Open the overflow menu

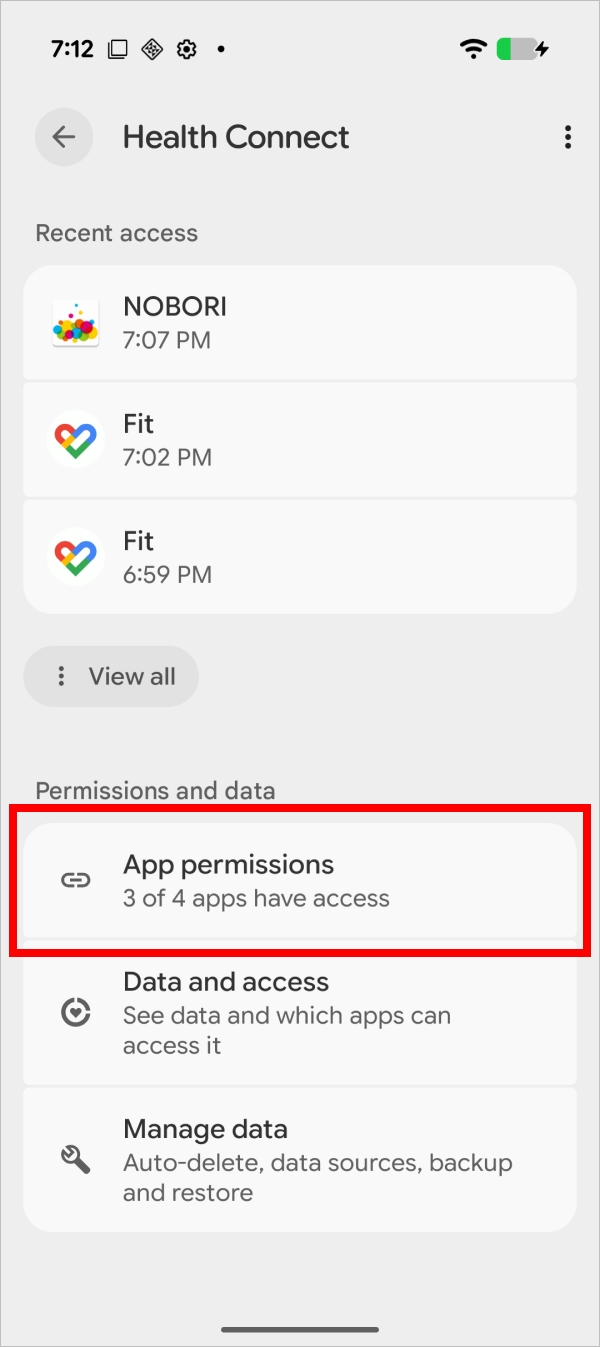point(567,137)
